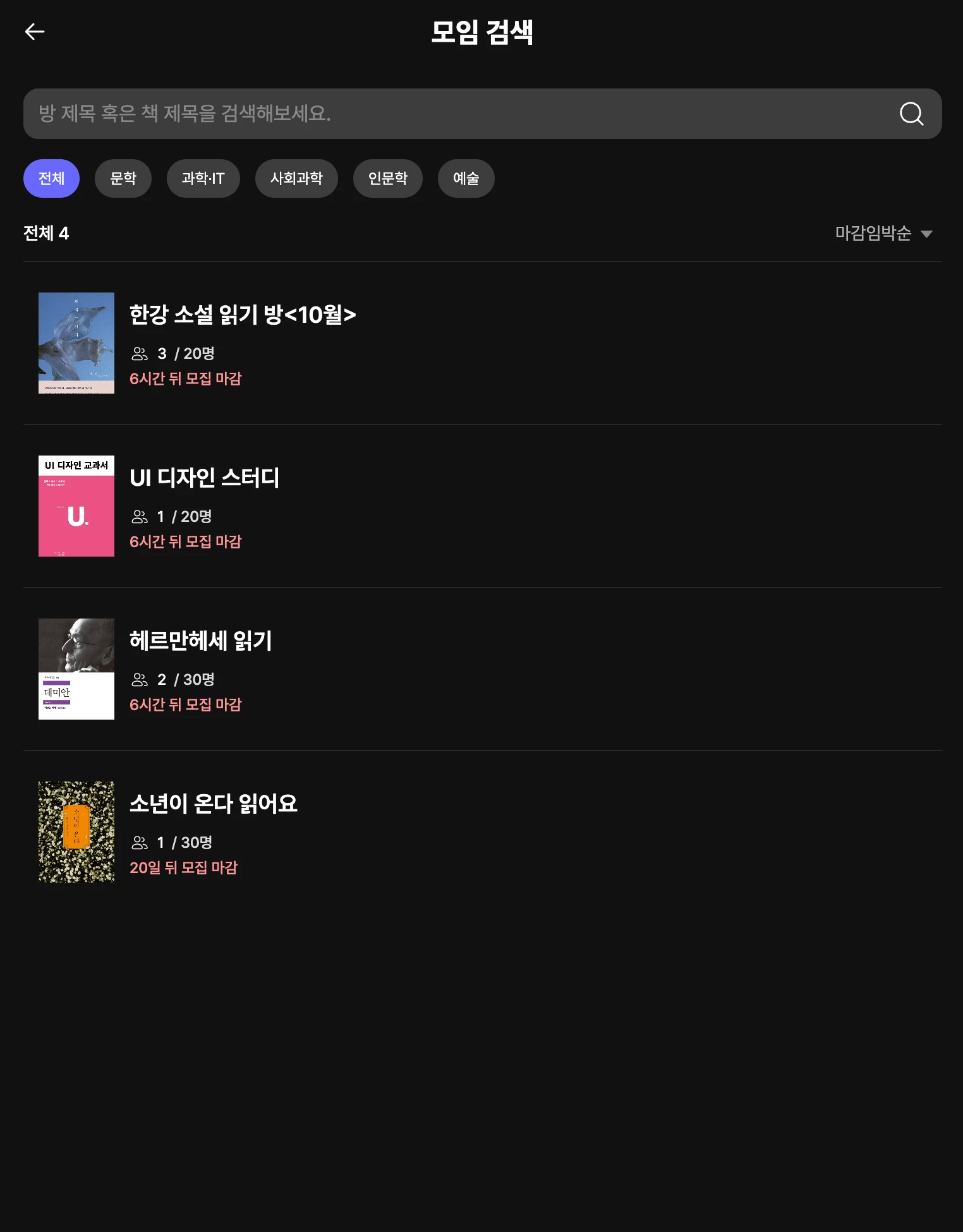This screenshot has height=1232, width=963.
Task: Switch to the 인문학 category chip
Action: coord(387,179)
